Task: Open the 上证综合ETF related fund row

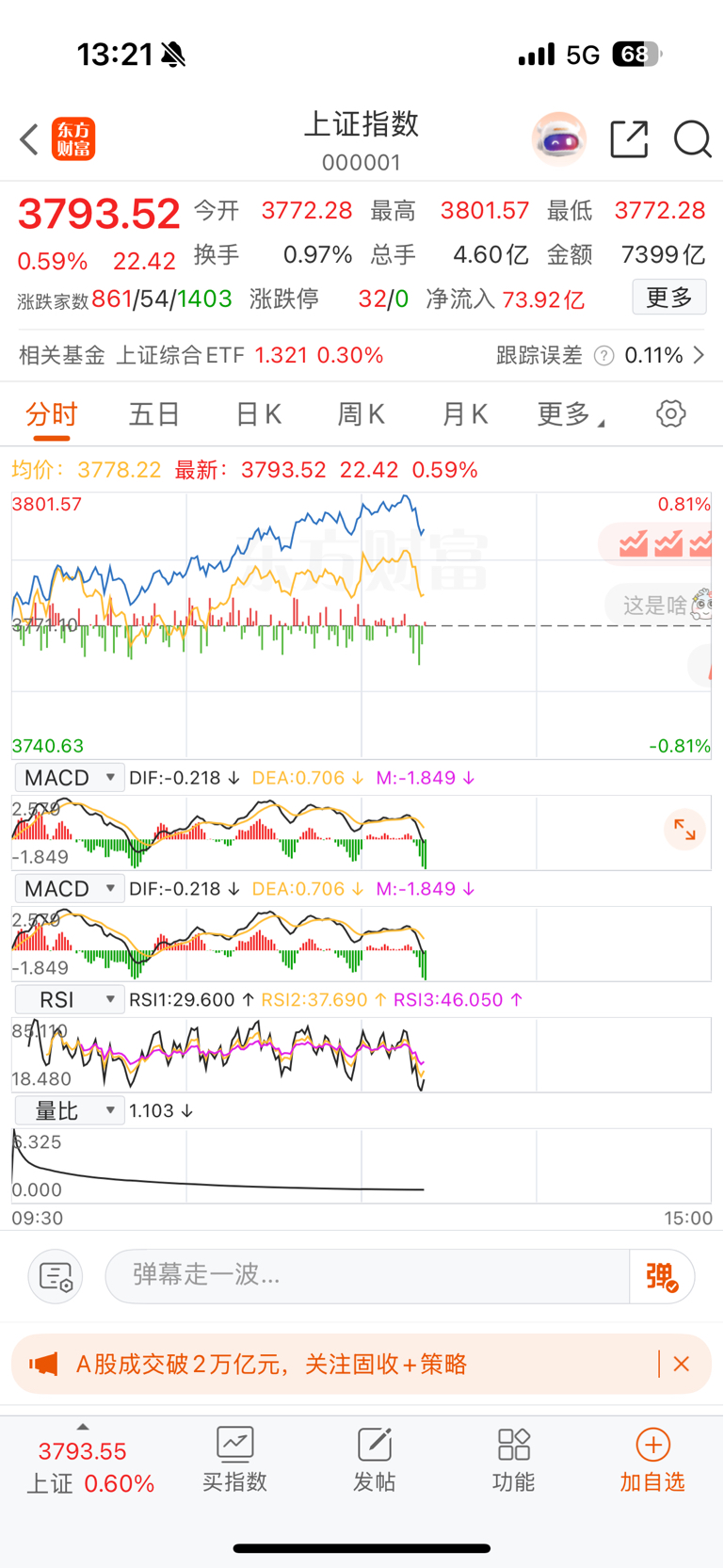Action: click(362, 355)
